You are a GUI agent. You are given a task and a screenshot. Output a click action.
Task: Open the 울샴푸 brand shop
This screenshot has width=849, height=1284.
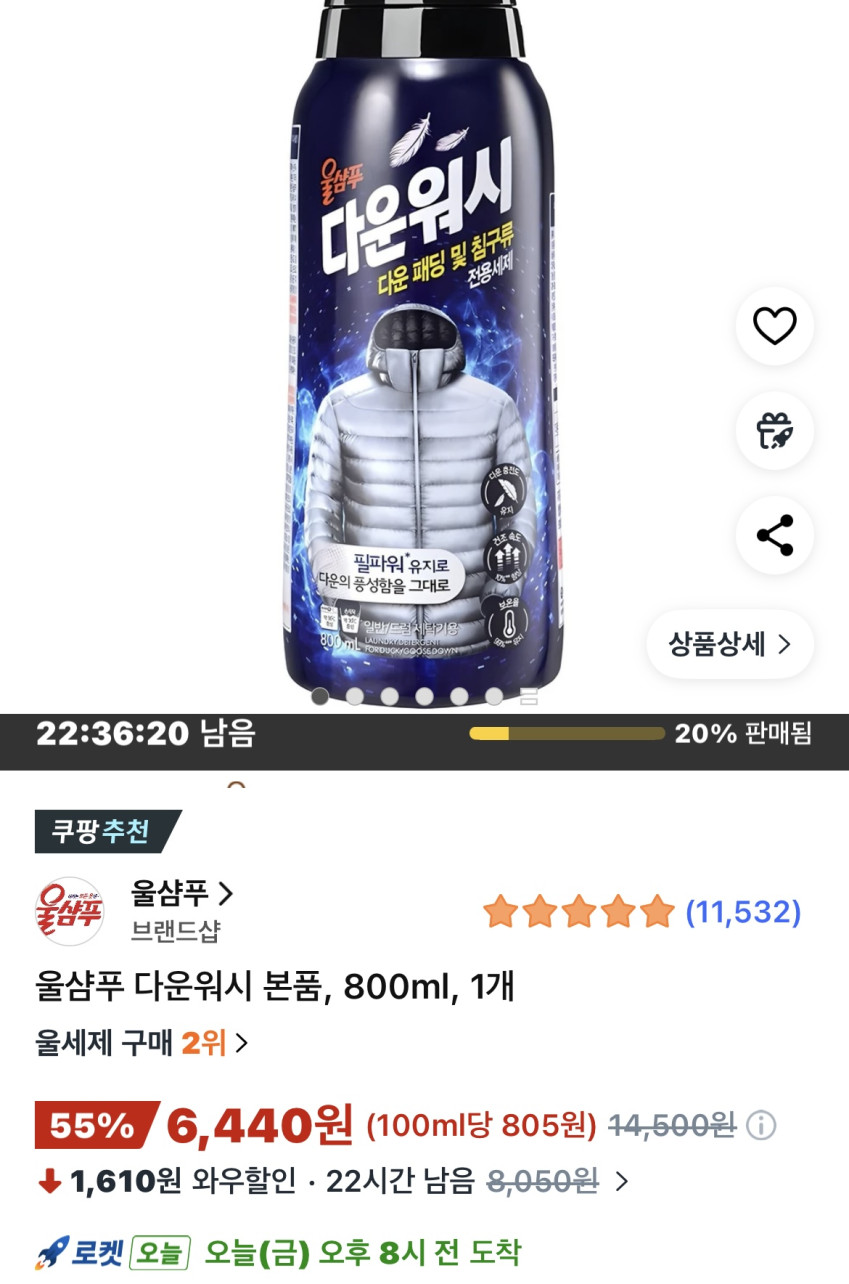(182, 893)
